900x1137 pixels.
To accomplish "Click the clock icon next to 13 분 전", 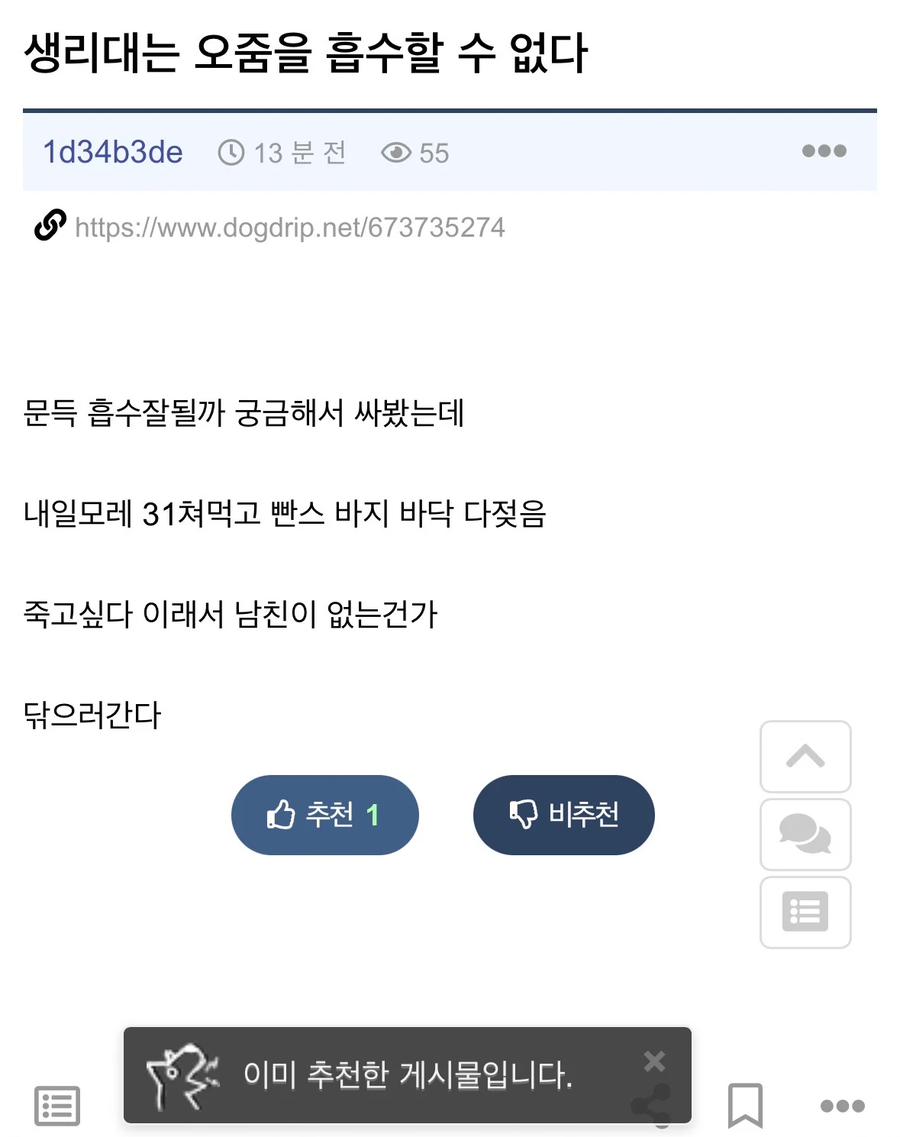I will (x=231, y=152).
